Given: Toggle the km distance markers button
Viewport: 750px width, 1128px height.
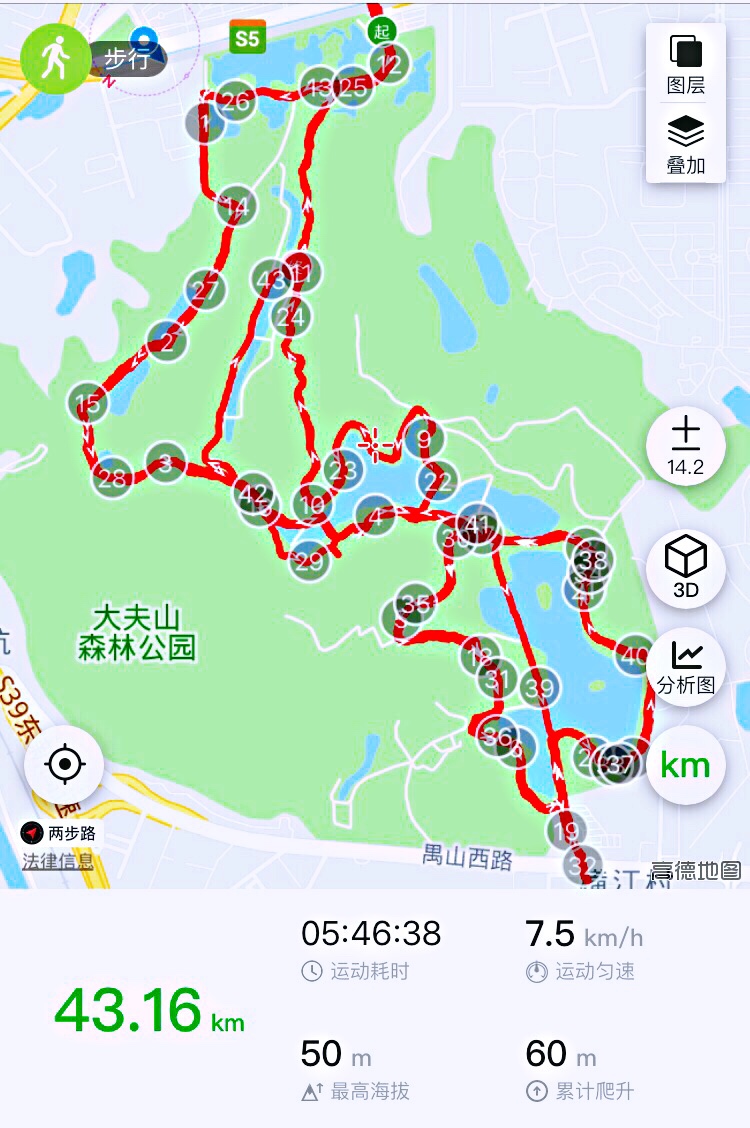Looking at the screenshot, I should click(x=686, y=765).
